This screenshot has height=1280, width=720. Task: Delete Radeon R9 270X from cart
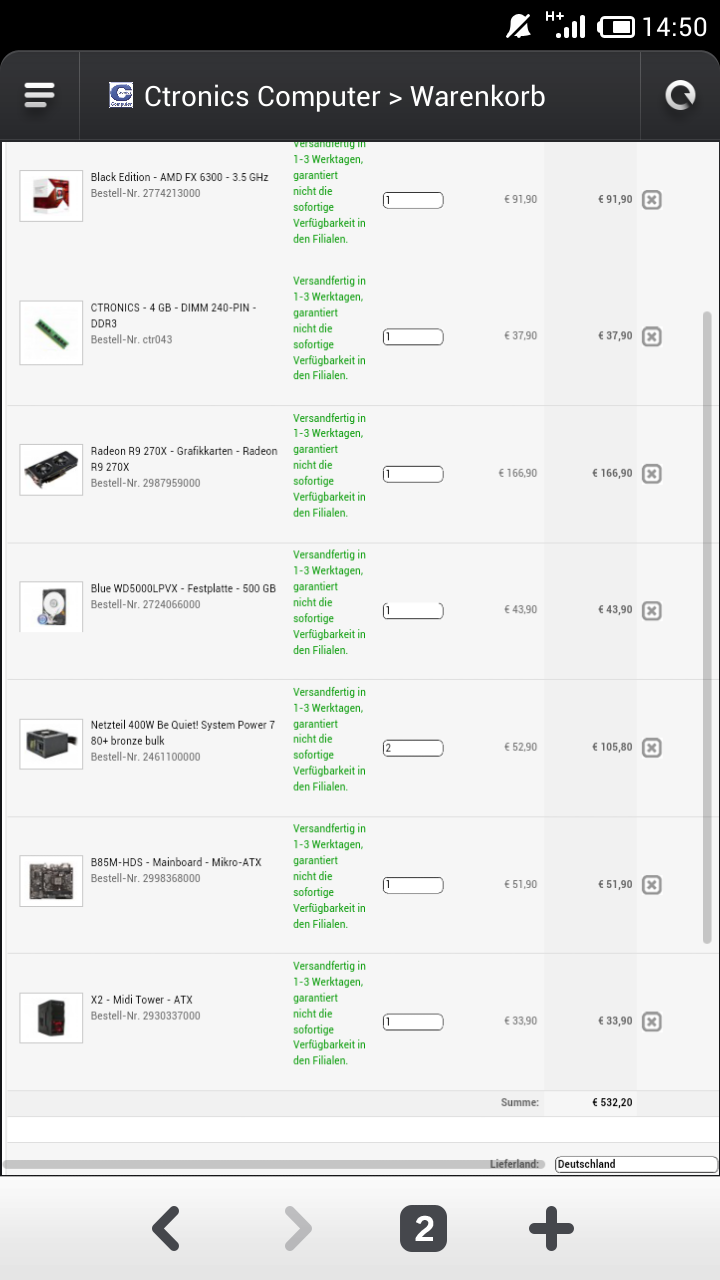[651, 474]
